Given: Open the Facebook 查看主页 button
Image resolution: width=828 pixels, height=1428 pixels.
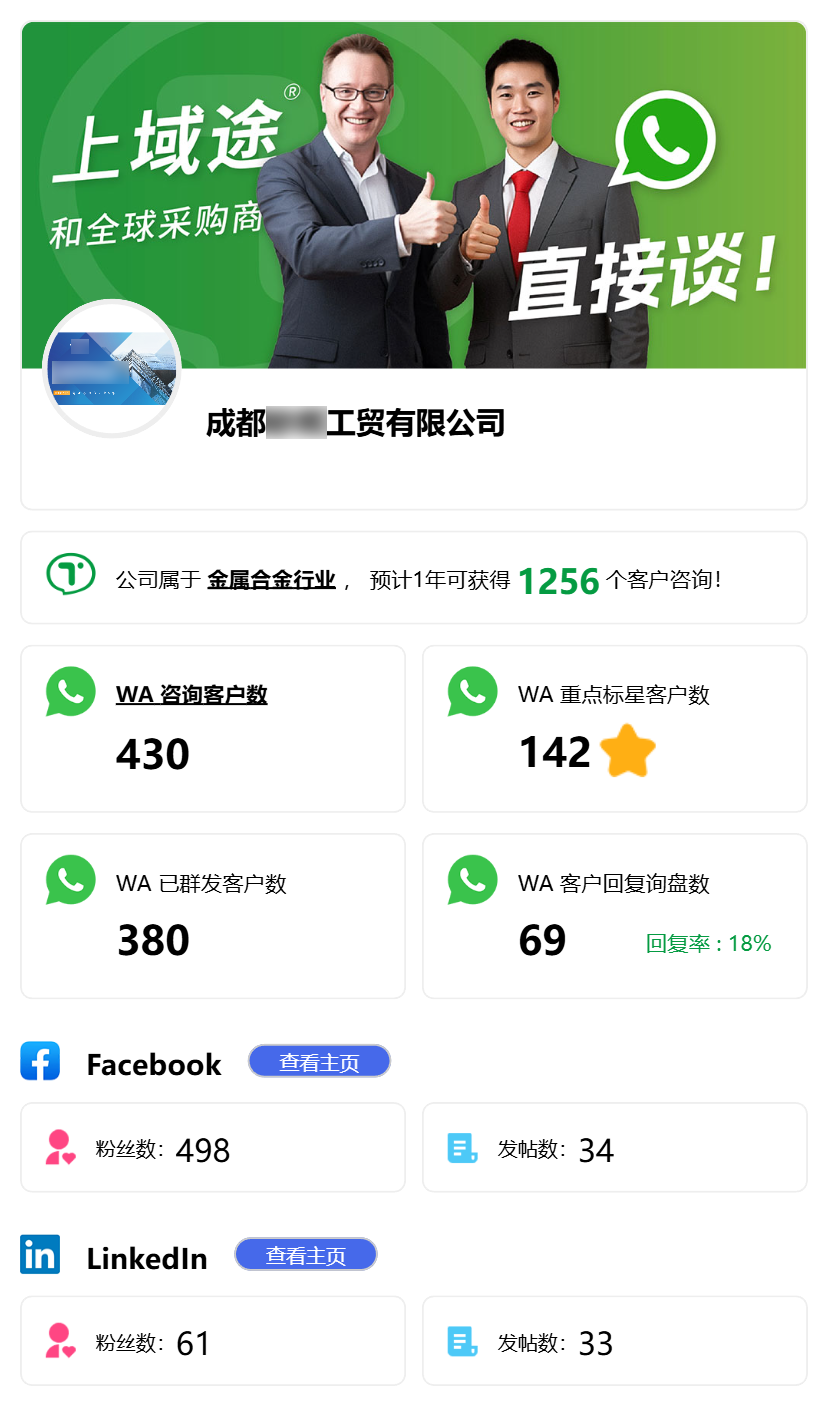Looking at the screenshot, I should 319,1062.
